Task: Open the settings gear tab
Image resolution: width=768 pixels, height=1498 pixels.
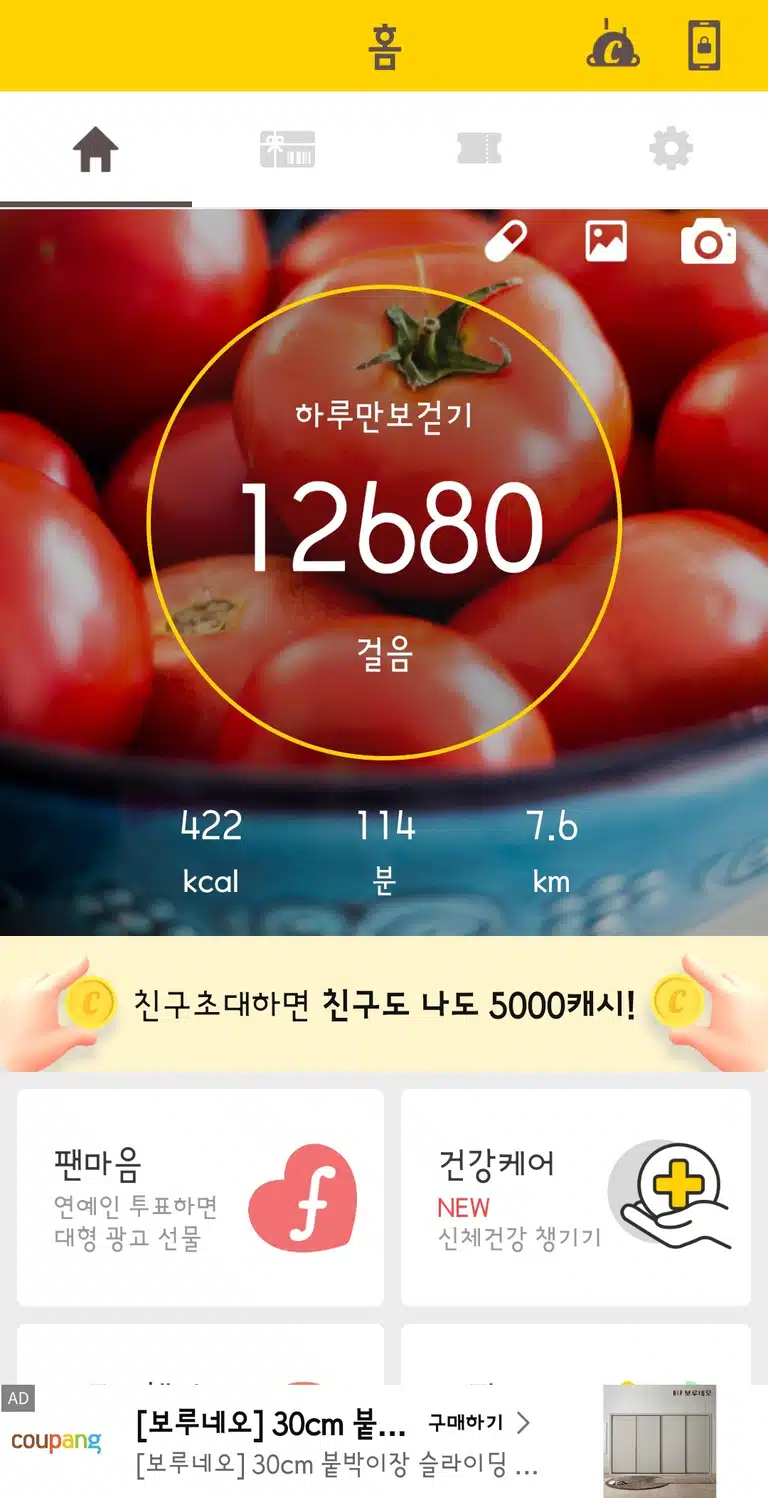Action: [x=671, y=150]
